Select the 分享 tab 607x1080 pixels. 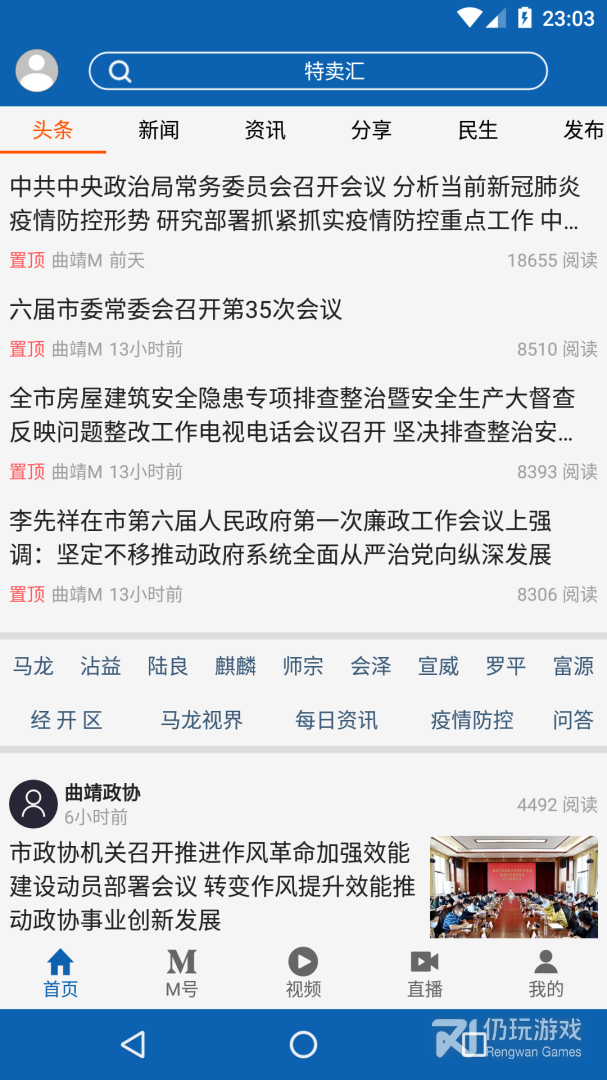pos(371,130)
